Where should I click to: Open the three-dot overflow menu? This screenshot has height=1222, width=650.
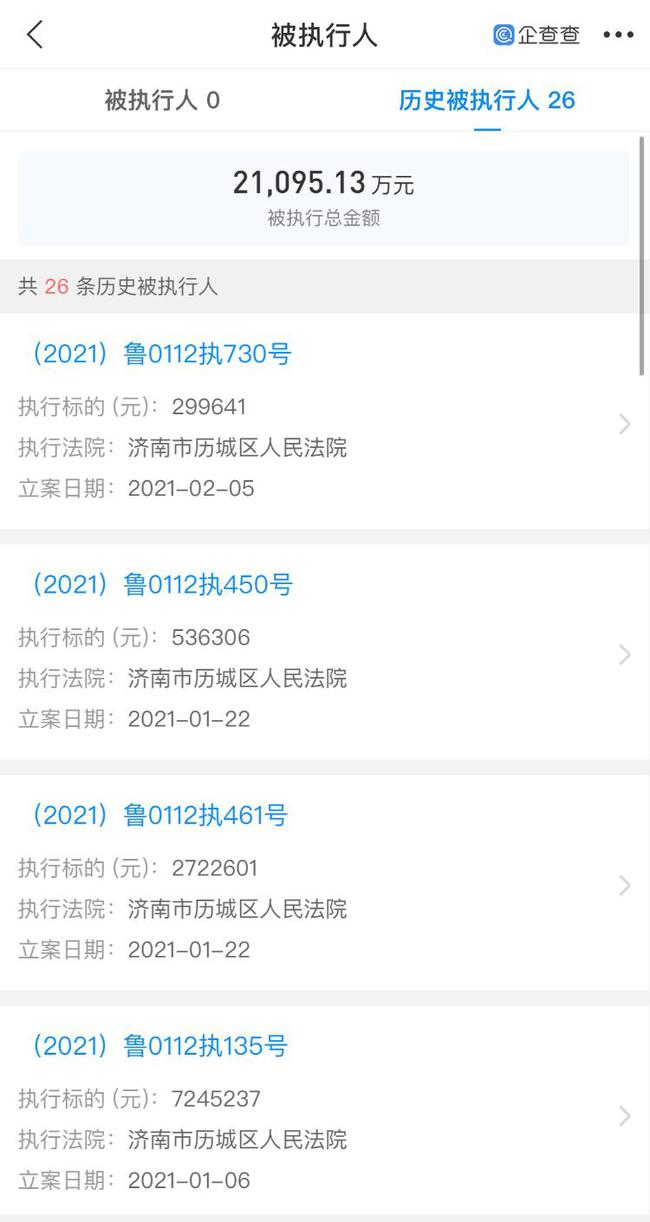pos(618,35)
